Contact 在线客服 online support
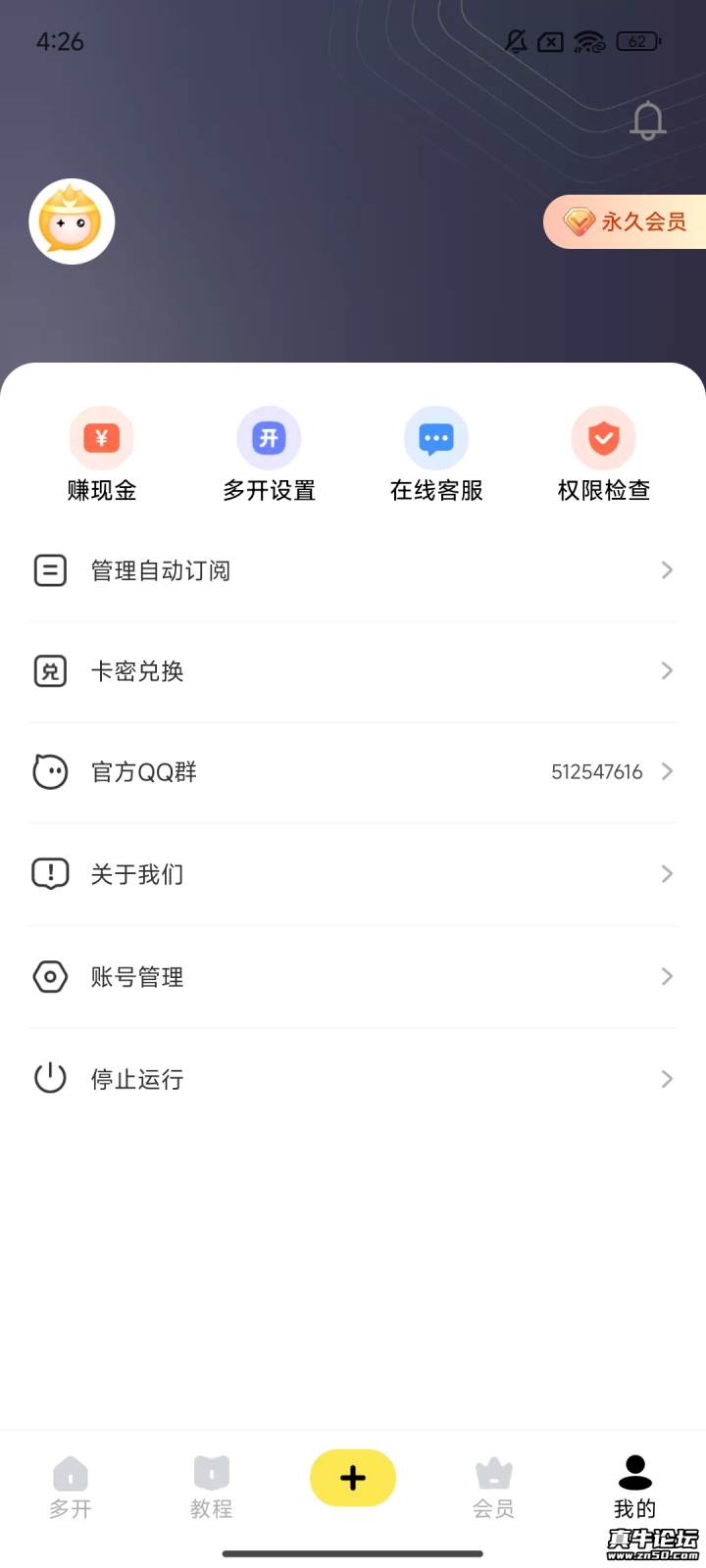This screenshot has height=1568, width=706. click(436, 456)
